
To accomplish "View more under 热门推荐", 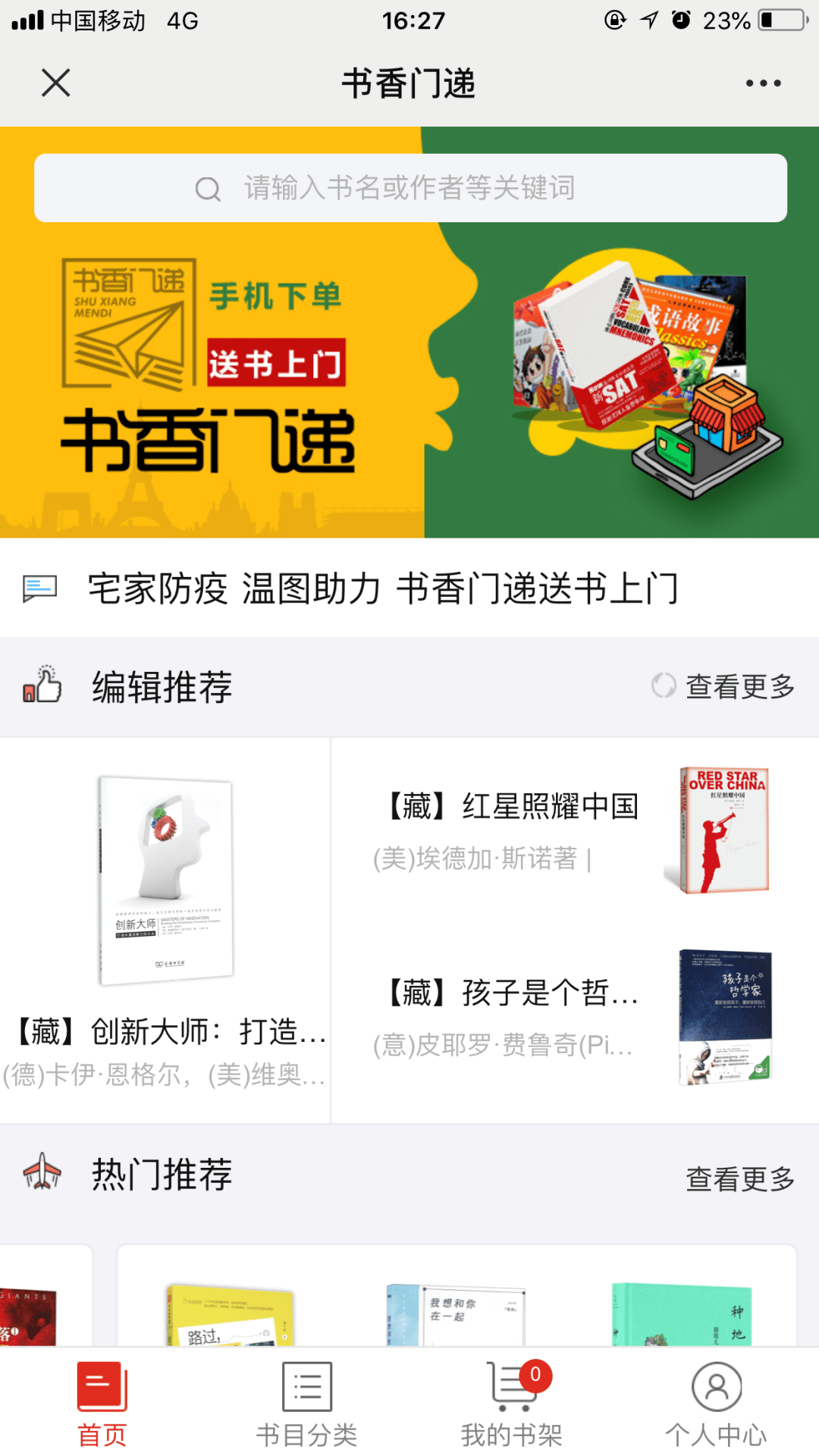I will point(739,1179).
